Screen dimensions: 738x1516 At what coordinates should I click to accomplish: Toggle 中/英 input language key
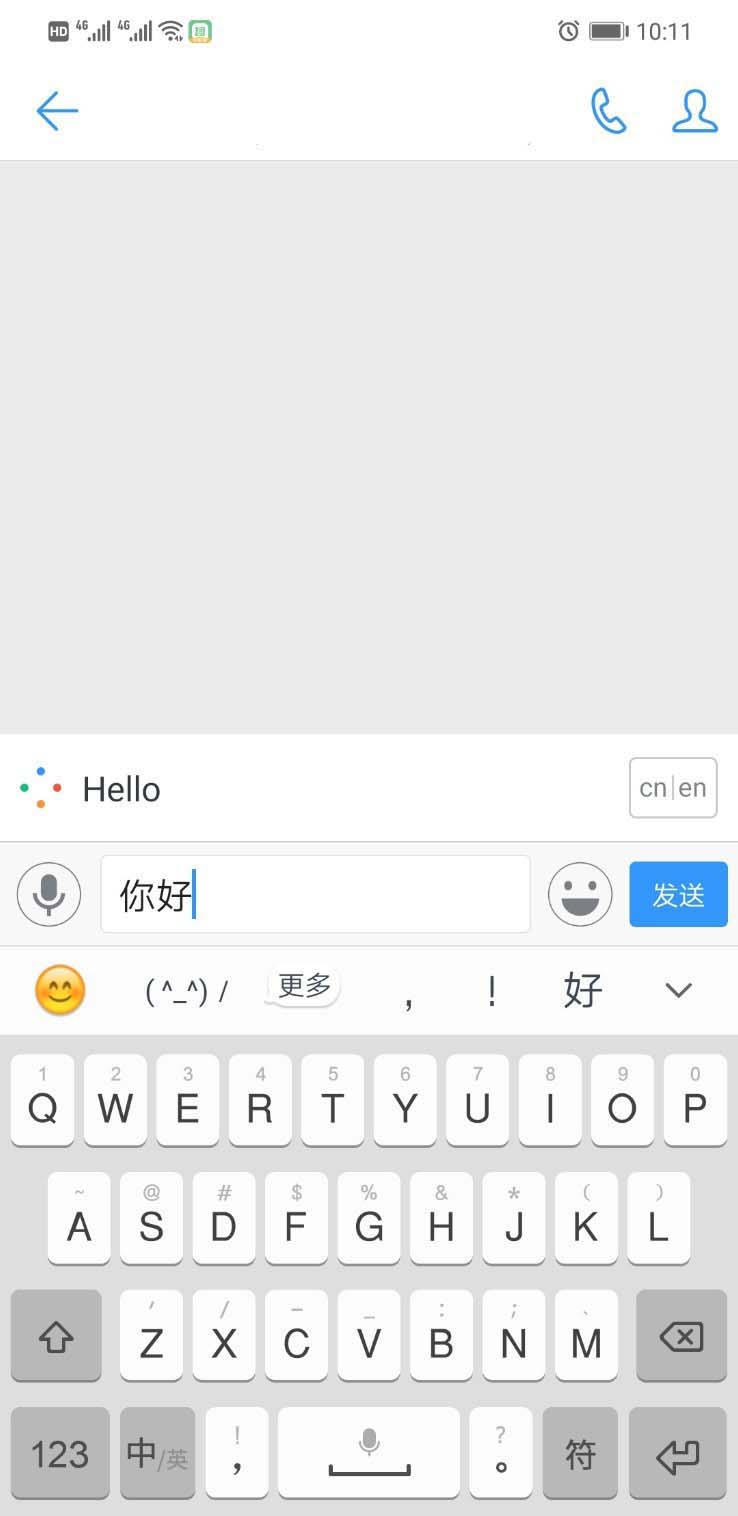[157, 1453]
